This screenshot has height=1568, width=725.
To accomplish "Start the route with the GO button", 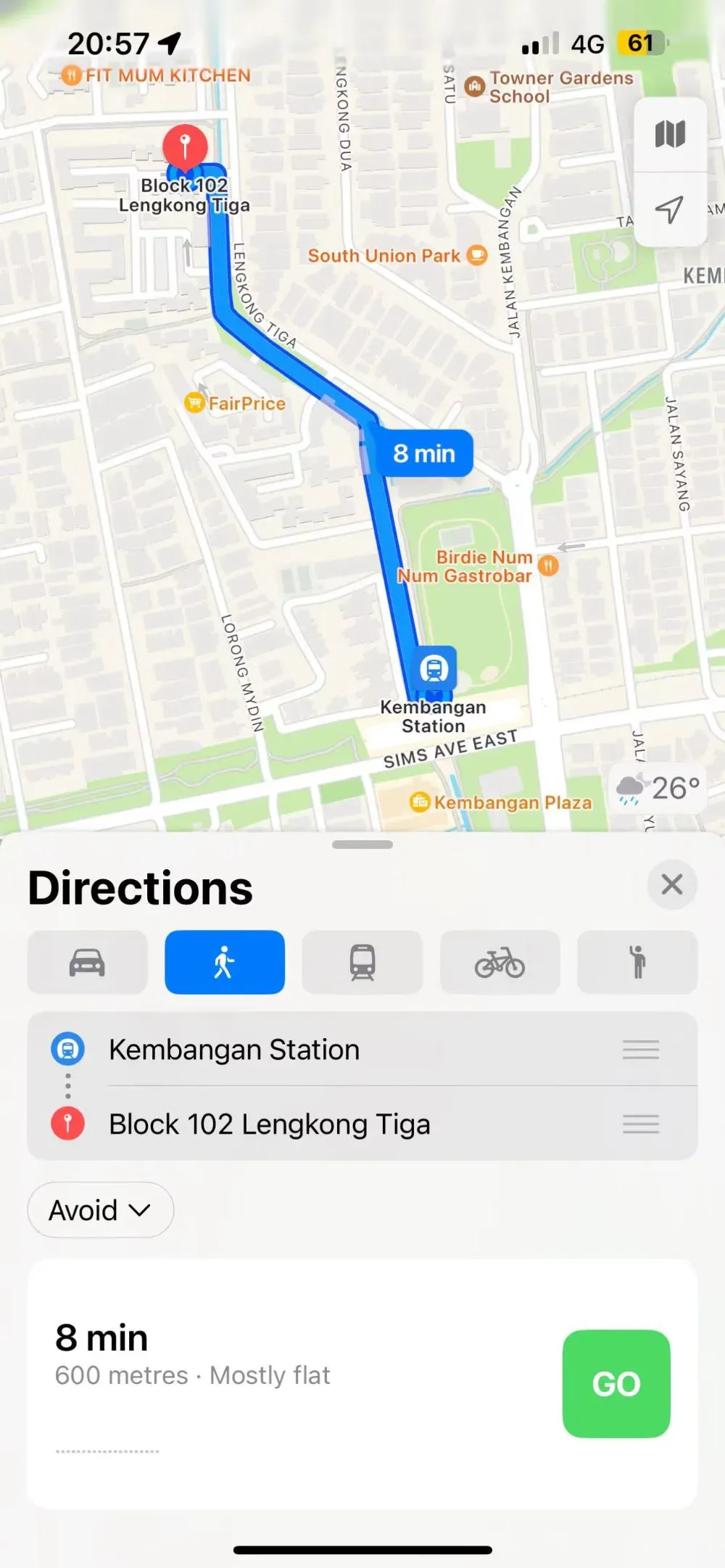I will coord(616,1383).
